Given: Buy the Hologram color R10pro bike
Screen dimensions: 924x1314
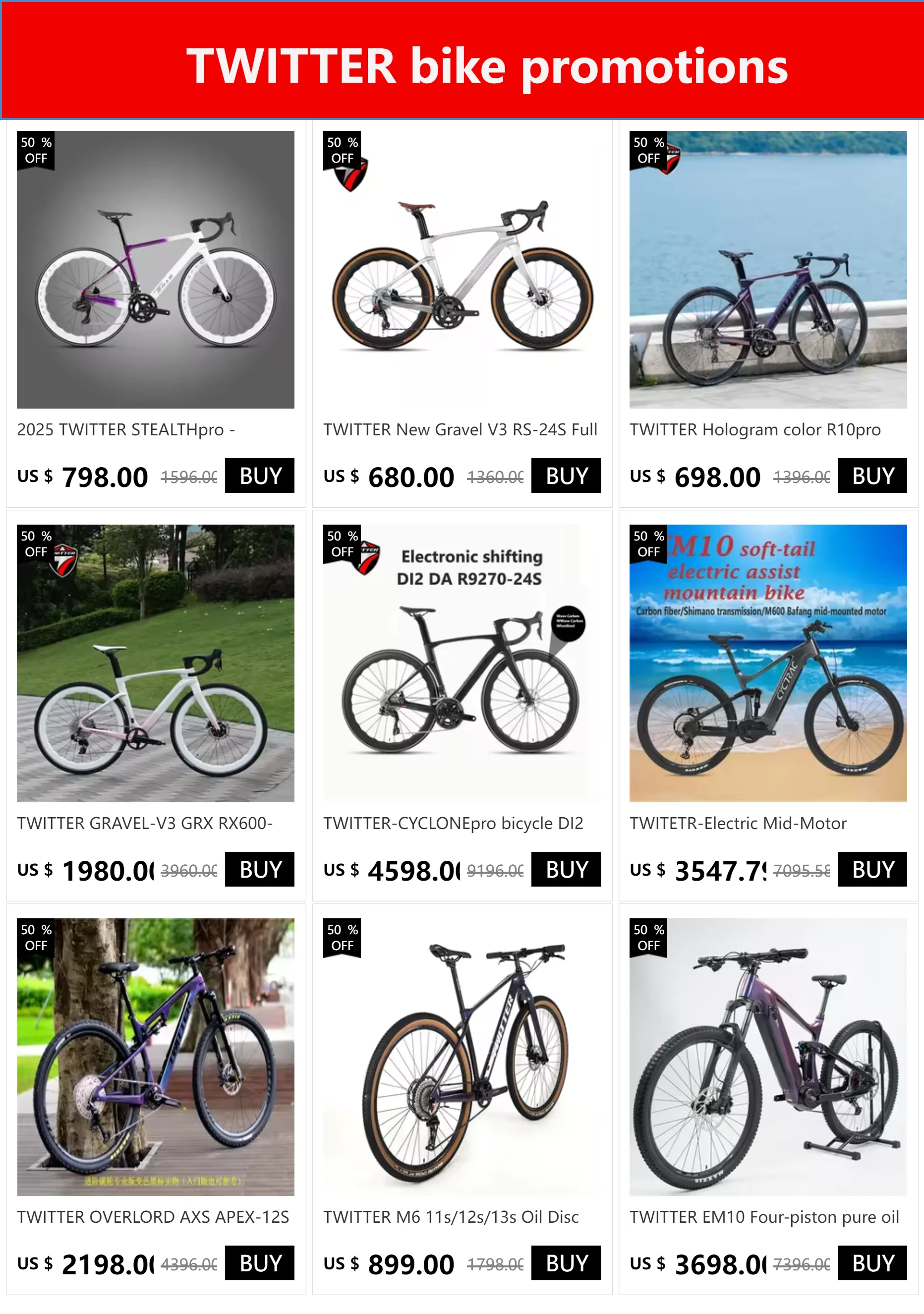Looking at the screenshot, I should point(872,475).
